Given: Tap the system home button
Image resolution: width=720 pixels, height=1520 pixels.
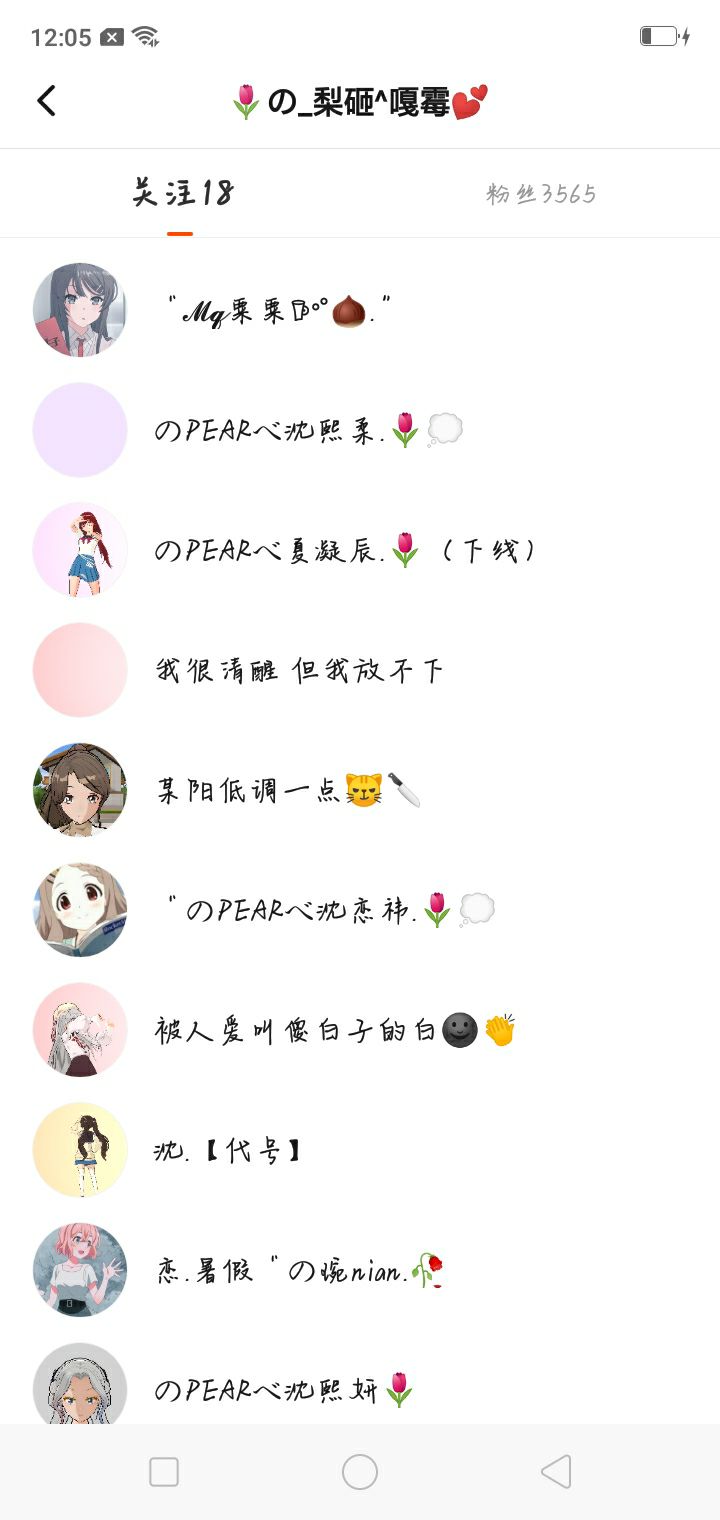Looking at the screenshot, I should (x=360, y=1472).
